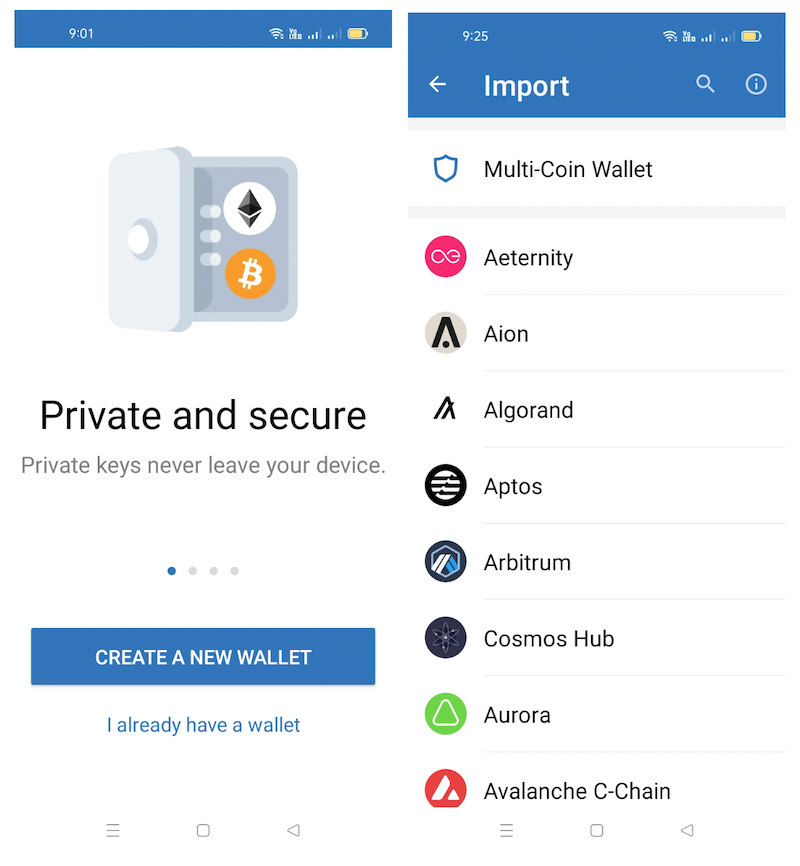
Task: Tap Create a New Wallet
Action: 203,657
